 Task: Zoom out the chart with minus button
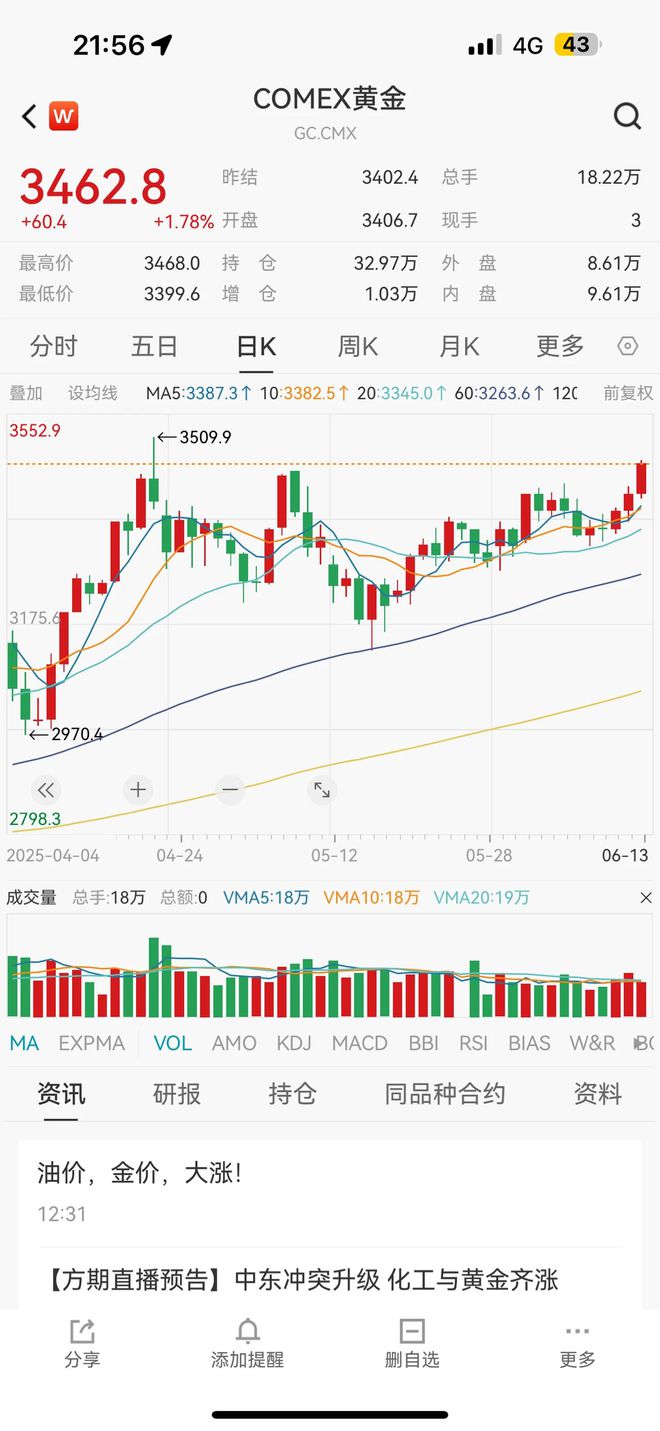[230, 790]
